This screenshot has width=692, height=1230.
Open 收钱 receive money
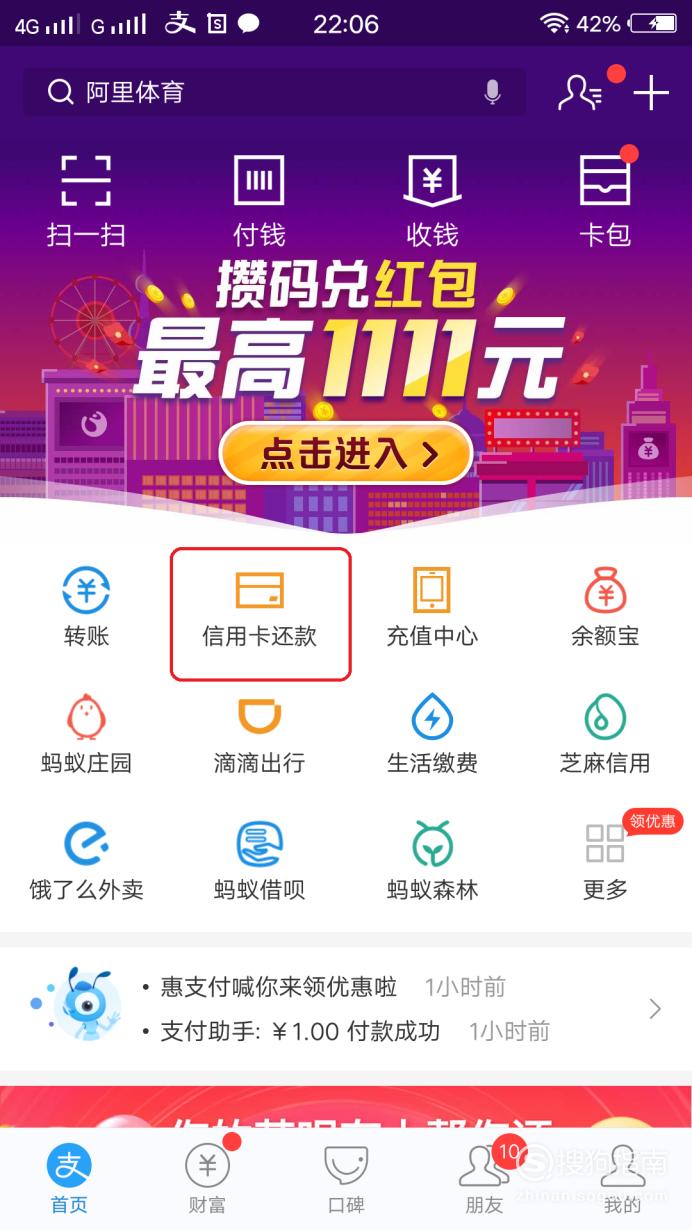(x=432, y=201)
